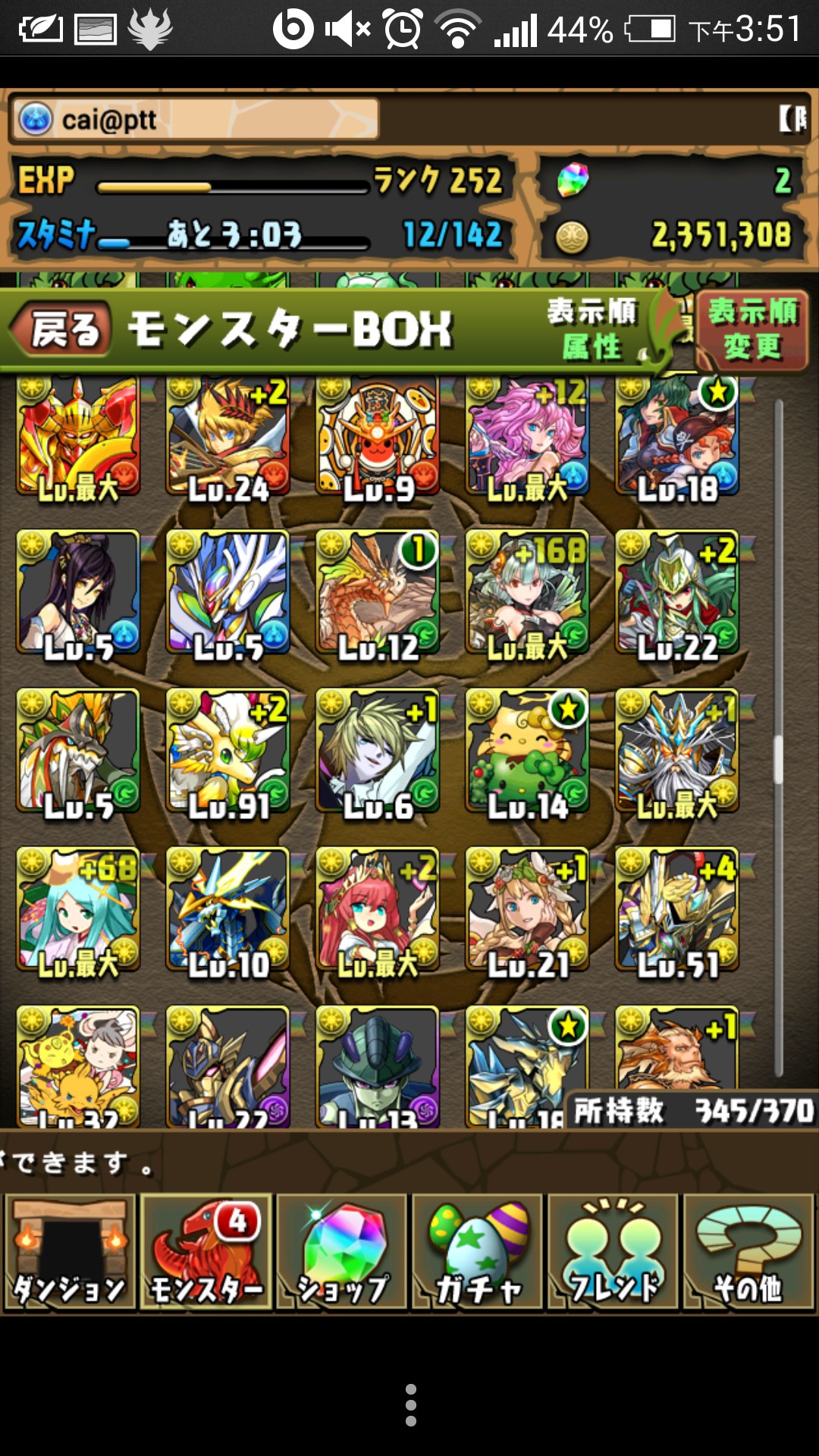Switch to the モンスター tab

pos(206,1252)
